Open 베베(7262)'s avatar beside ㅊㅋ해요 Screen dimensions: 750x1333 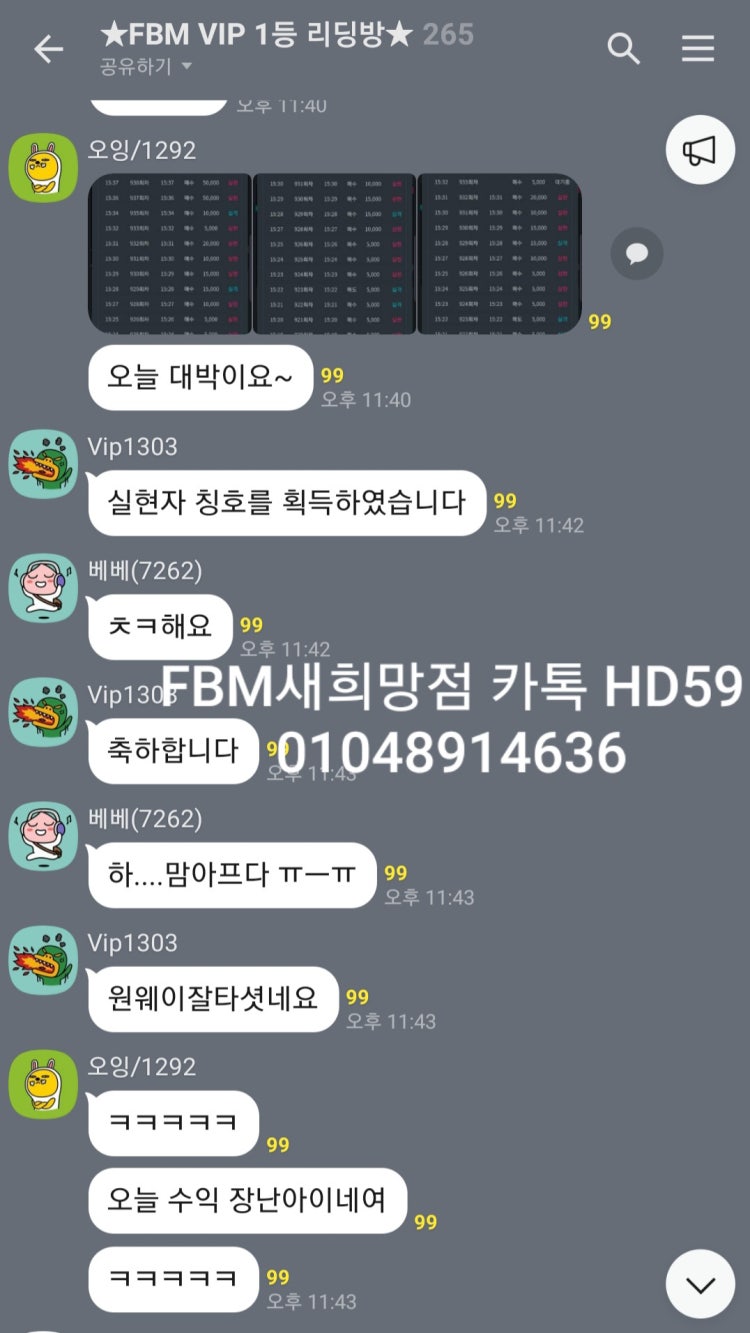pos(43,588)
